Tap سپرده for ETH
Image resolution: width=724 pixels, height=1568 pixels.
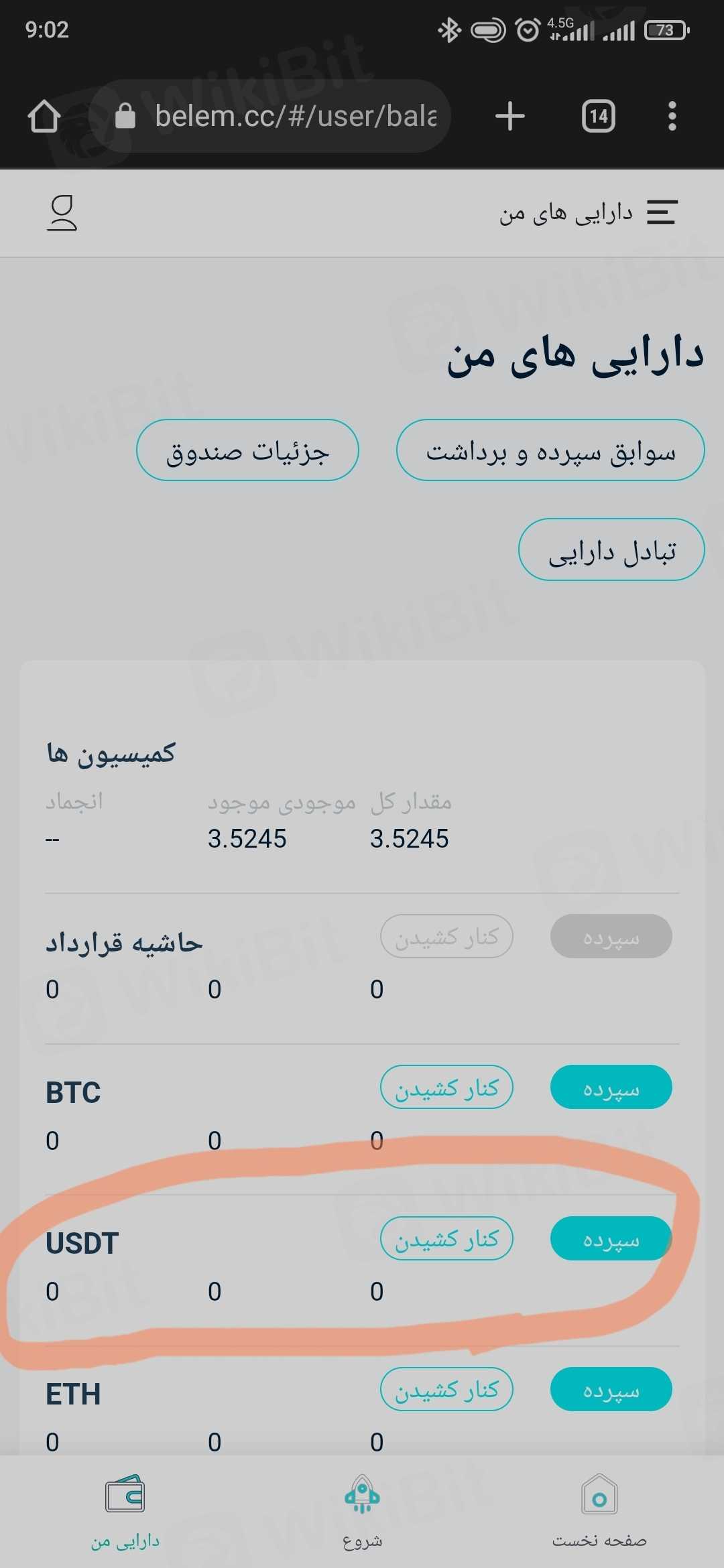(x=611, y=1389)
